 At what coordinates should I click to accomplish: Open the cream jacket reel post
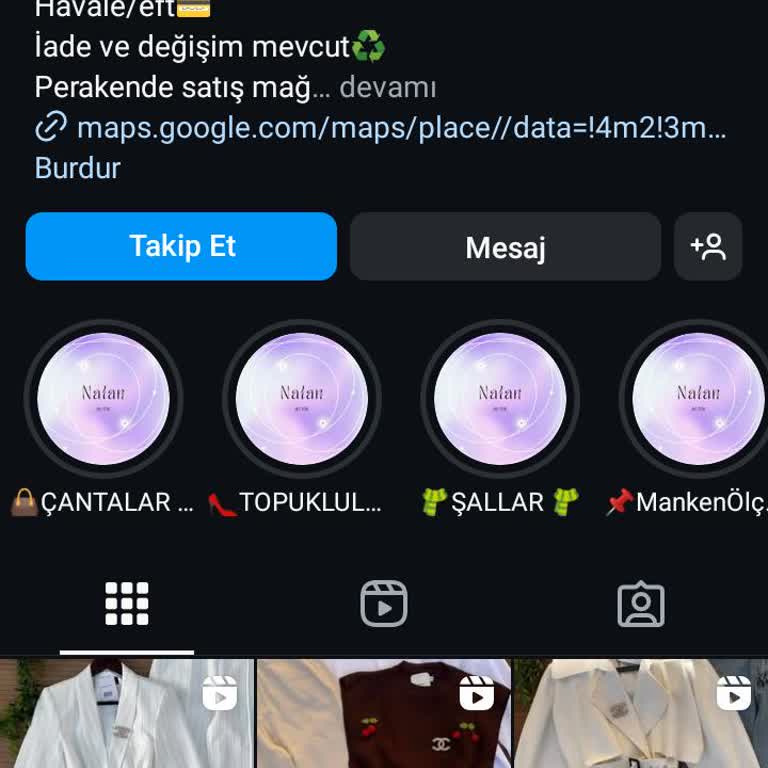tap(641, 714)
